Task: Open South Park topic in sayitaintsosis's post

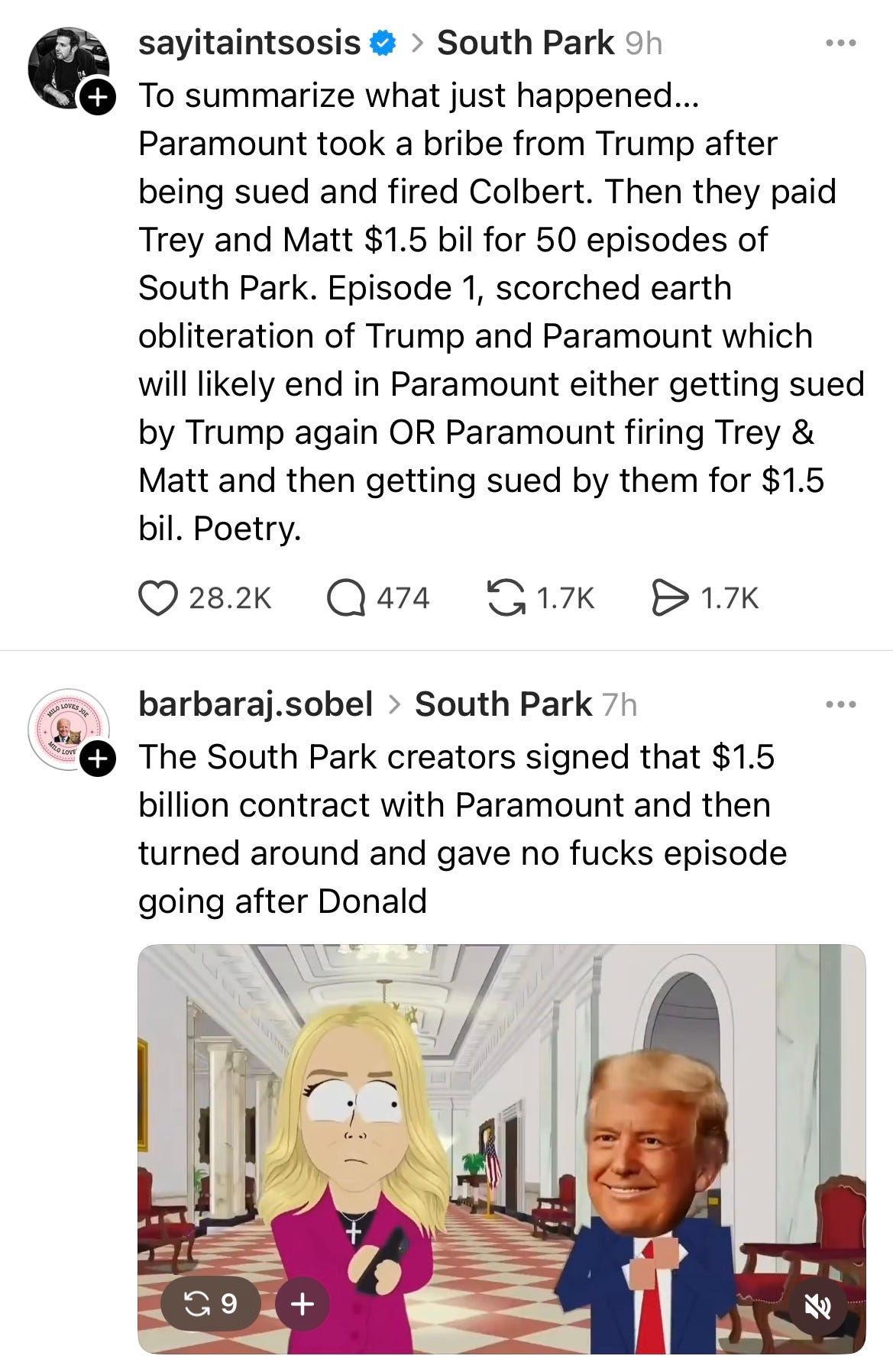Action: (526, 43)
